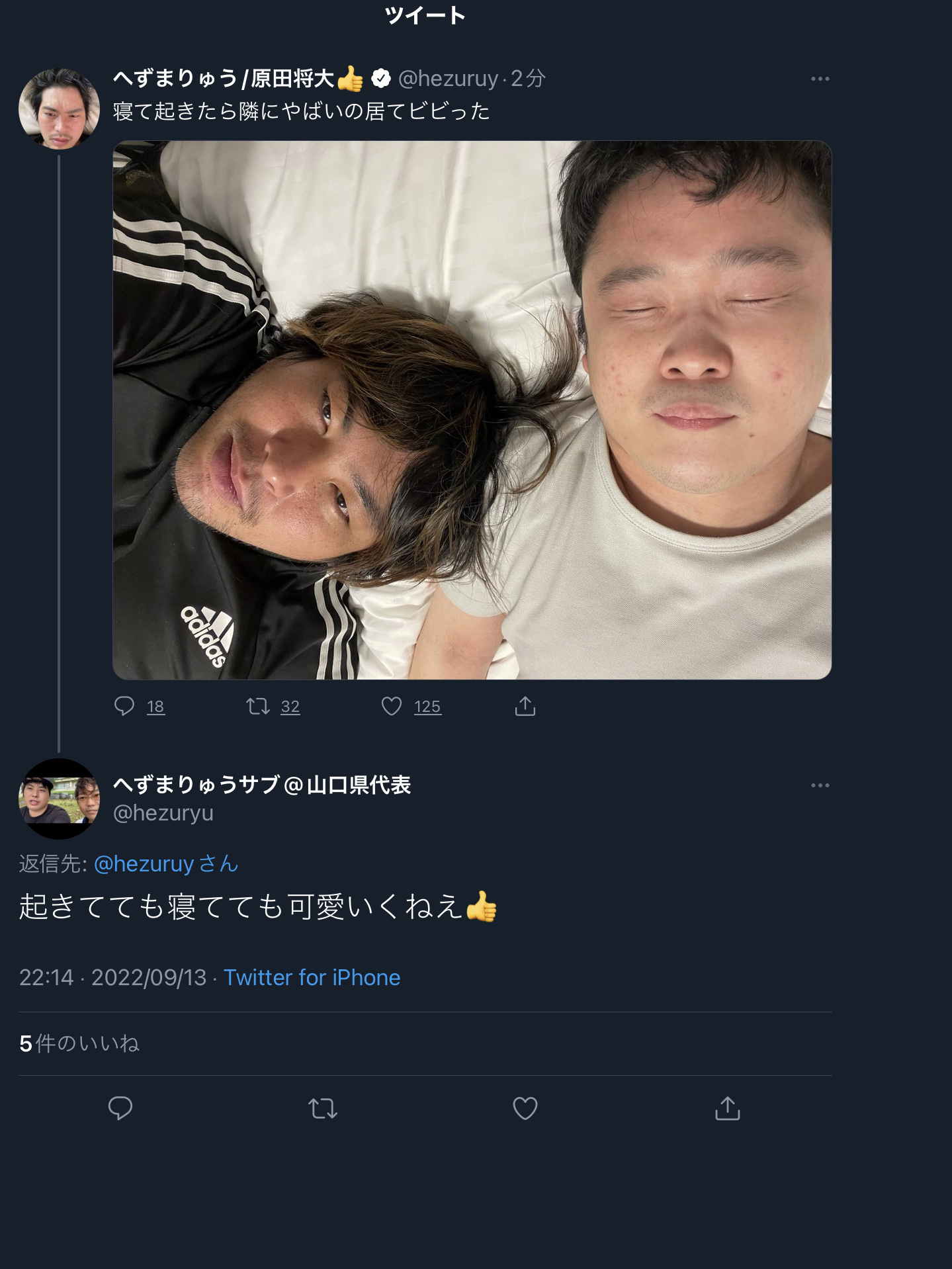This screenshot has width=952, height=1269.
Task: Open the へずまりゅうサブ@山口県代表 profile name
Action: 262,785
